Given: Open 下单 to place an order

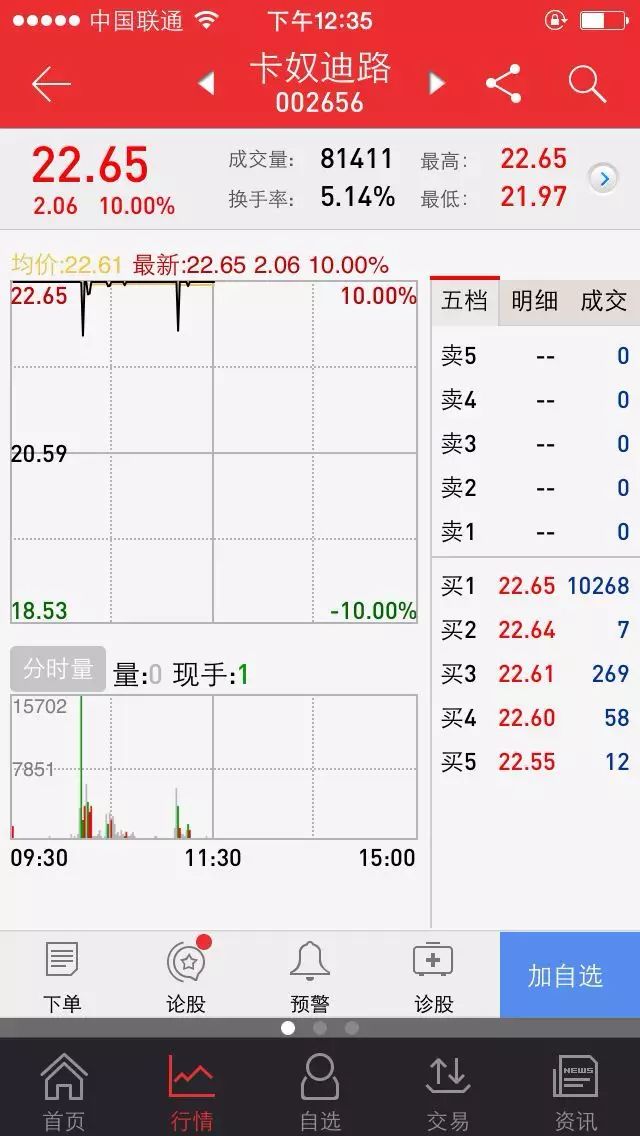Looking at the screenshot, I should pos(62,976).
